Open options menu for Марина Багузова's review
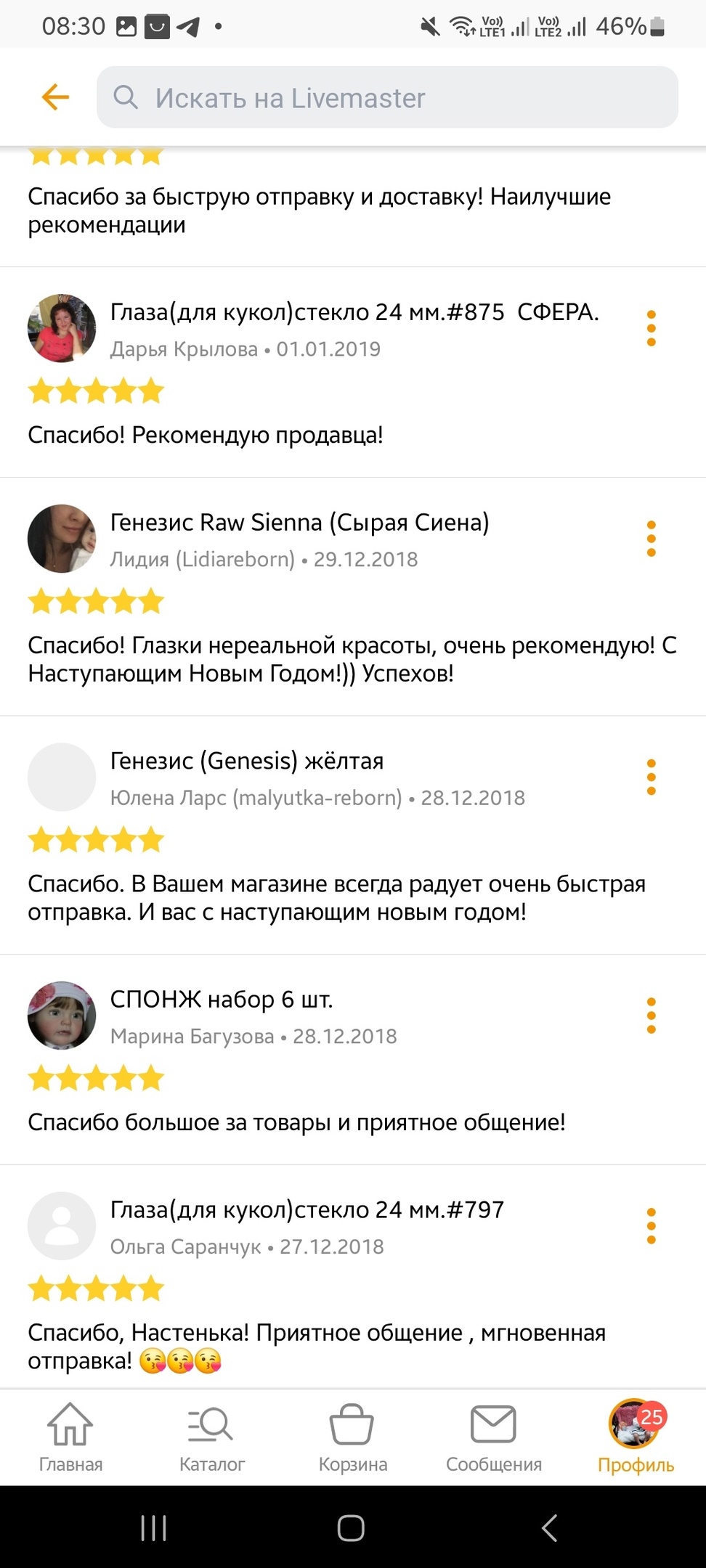The height and width of the screenshot is (1568, 706). click(x=651, y=1016)
